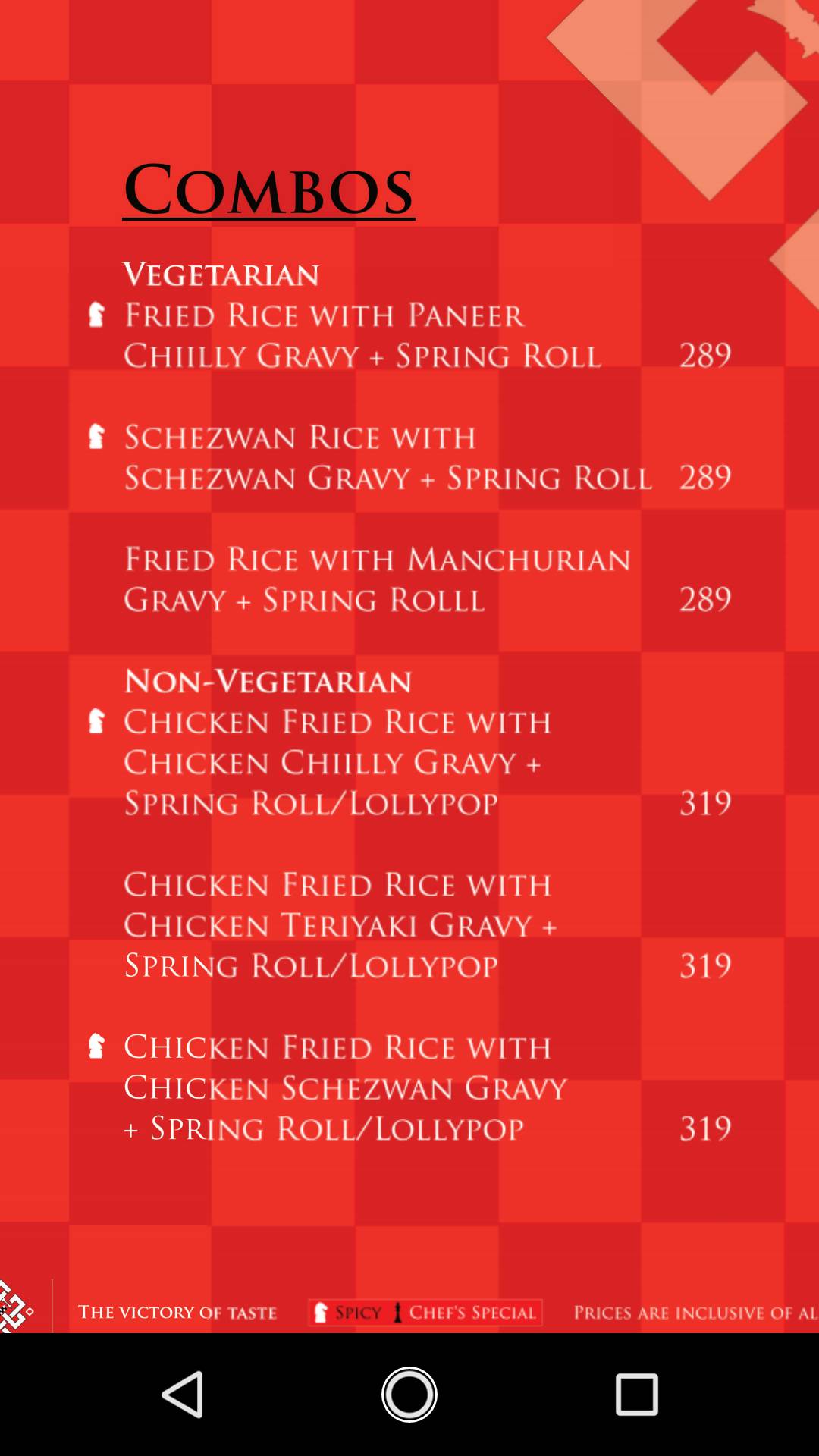Screen dimensions: 819x1456
Task: Select price 319 for the Teriyaki combo
Action: tap(704, 966)
